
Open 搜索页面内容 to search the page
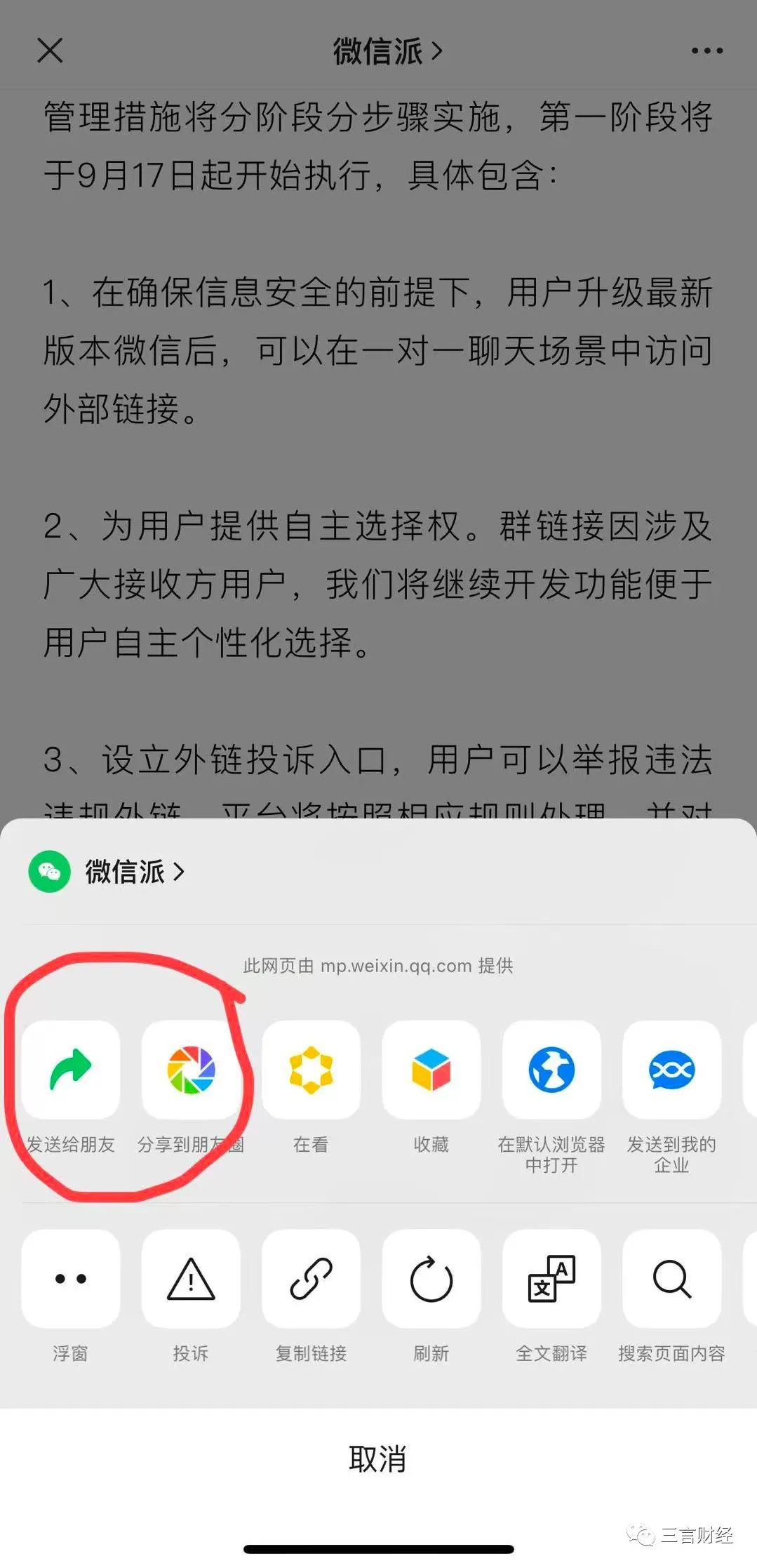point(671,1279)
